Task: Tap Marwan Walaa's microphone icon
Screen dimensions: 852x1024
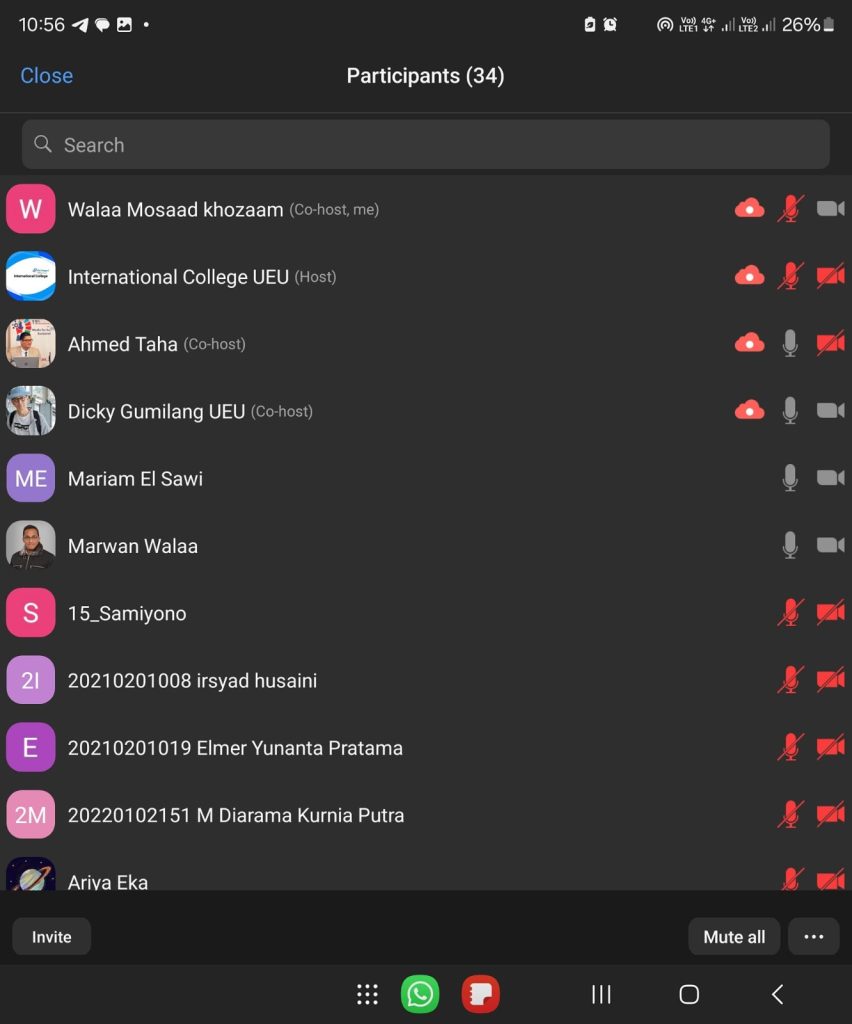Action: pos(790,545)
